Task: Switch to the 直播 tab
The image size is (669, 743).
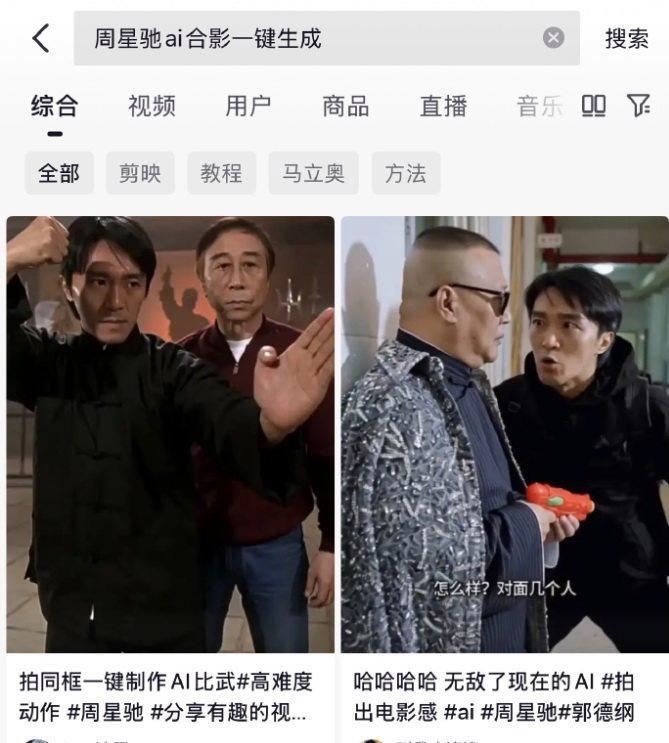Action: click(443, 106)
